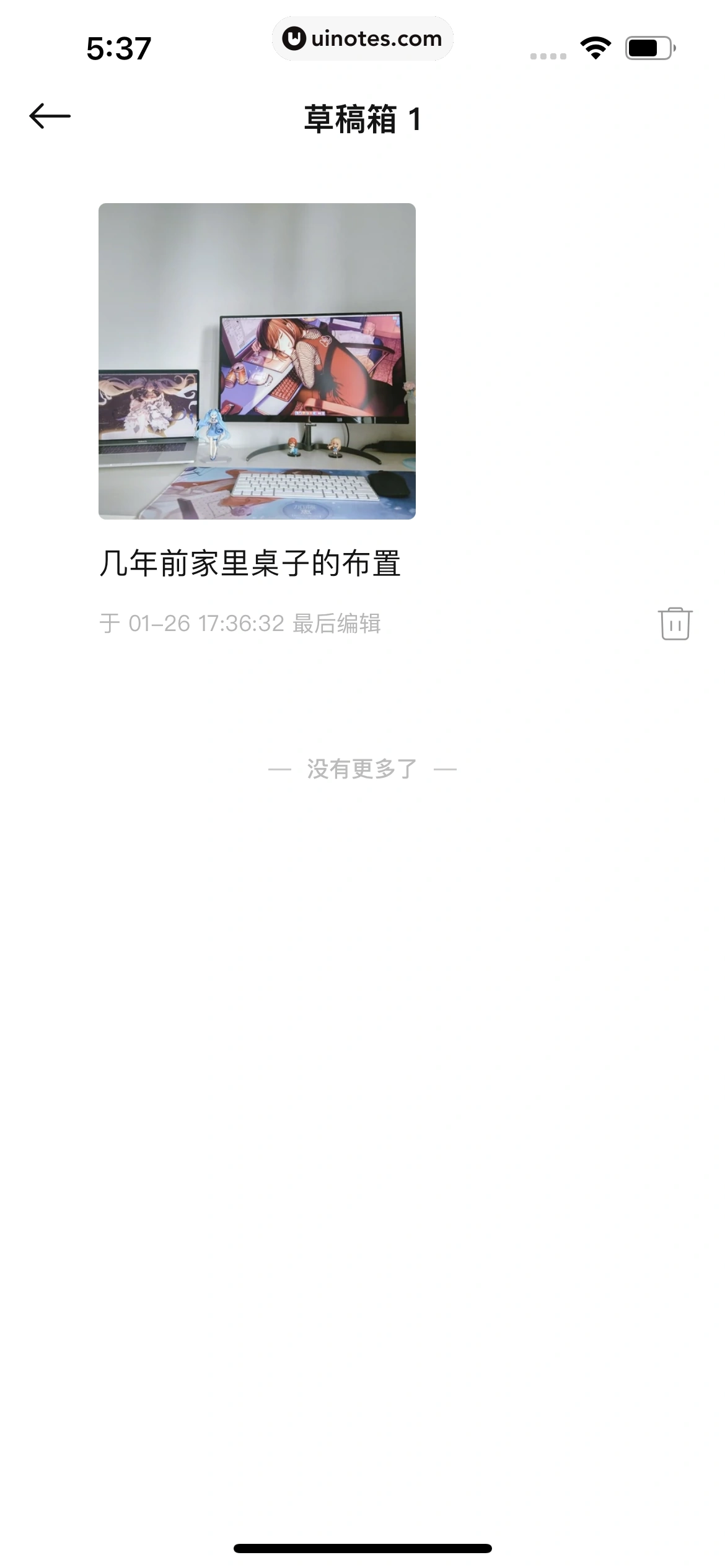Tap the empty area below the draft list
Viewport: 725px width, 1568px height.
point(362,1053)
